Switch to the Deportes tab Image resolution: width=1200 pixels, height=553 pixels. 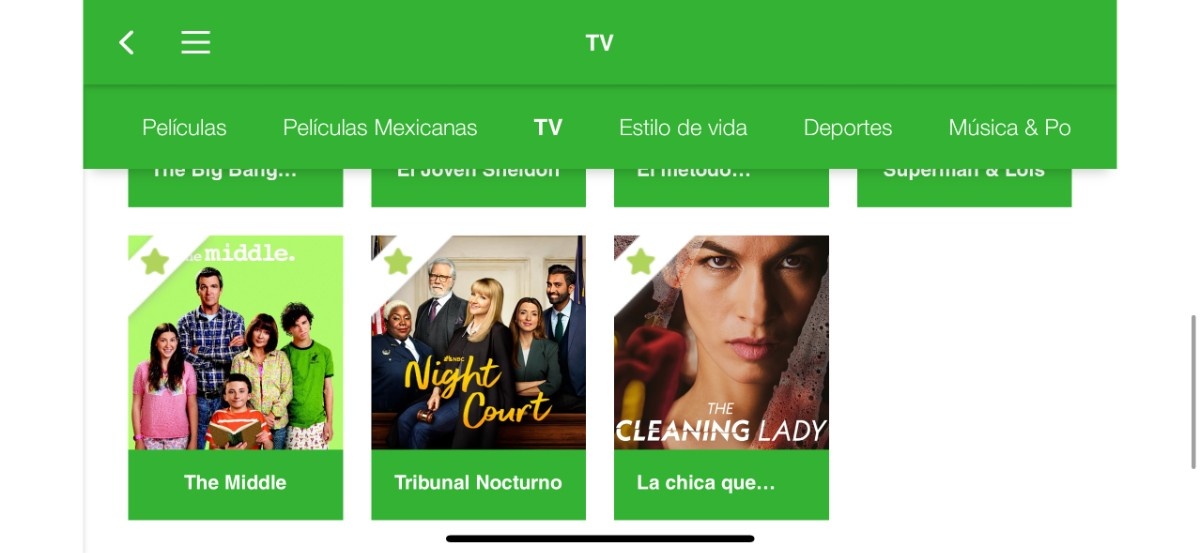tap(848, 128)
